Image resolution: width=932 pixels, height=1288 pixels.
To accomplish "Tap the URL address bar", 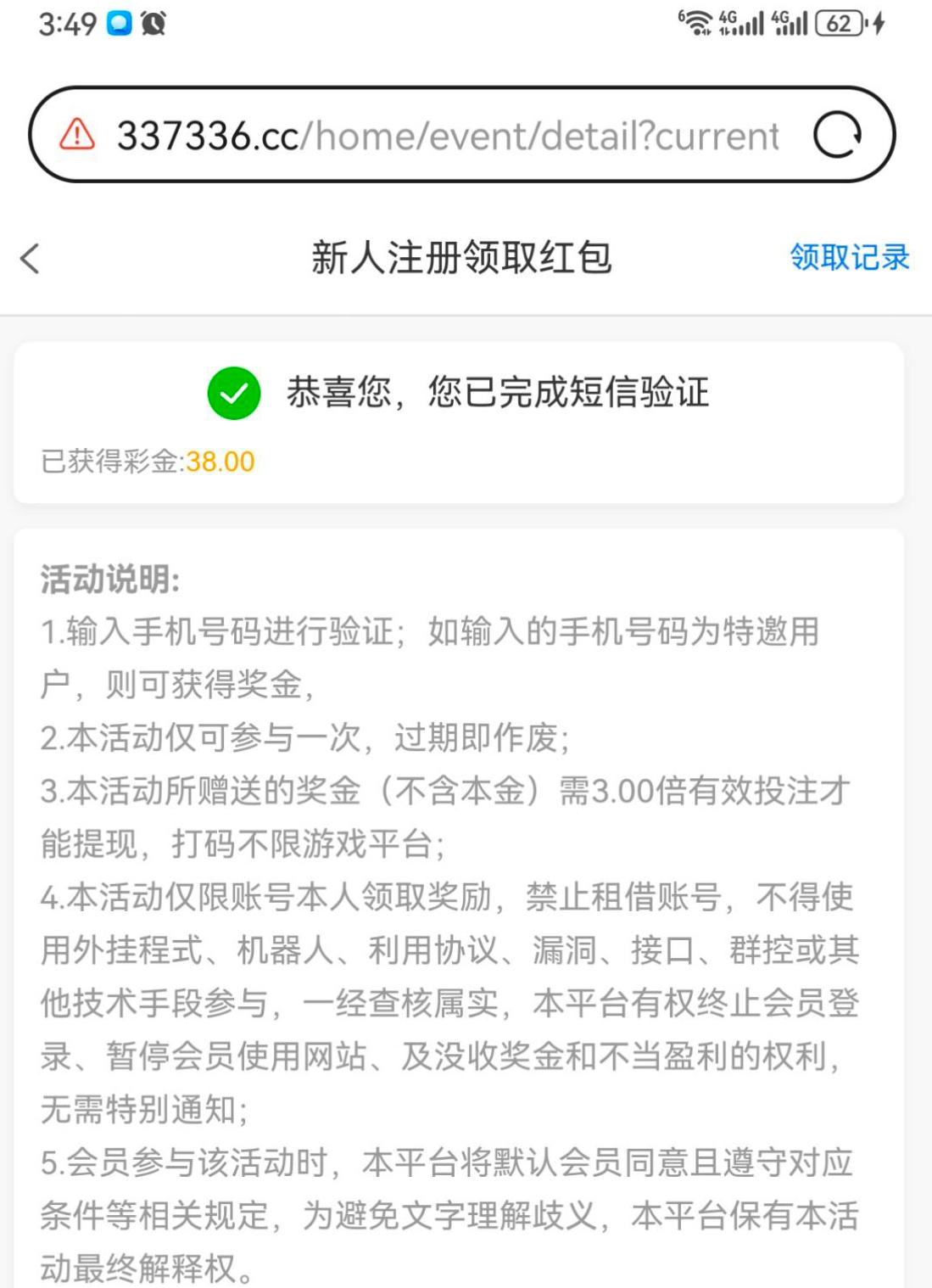I will (x=448, y=136).
